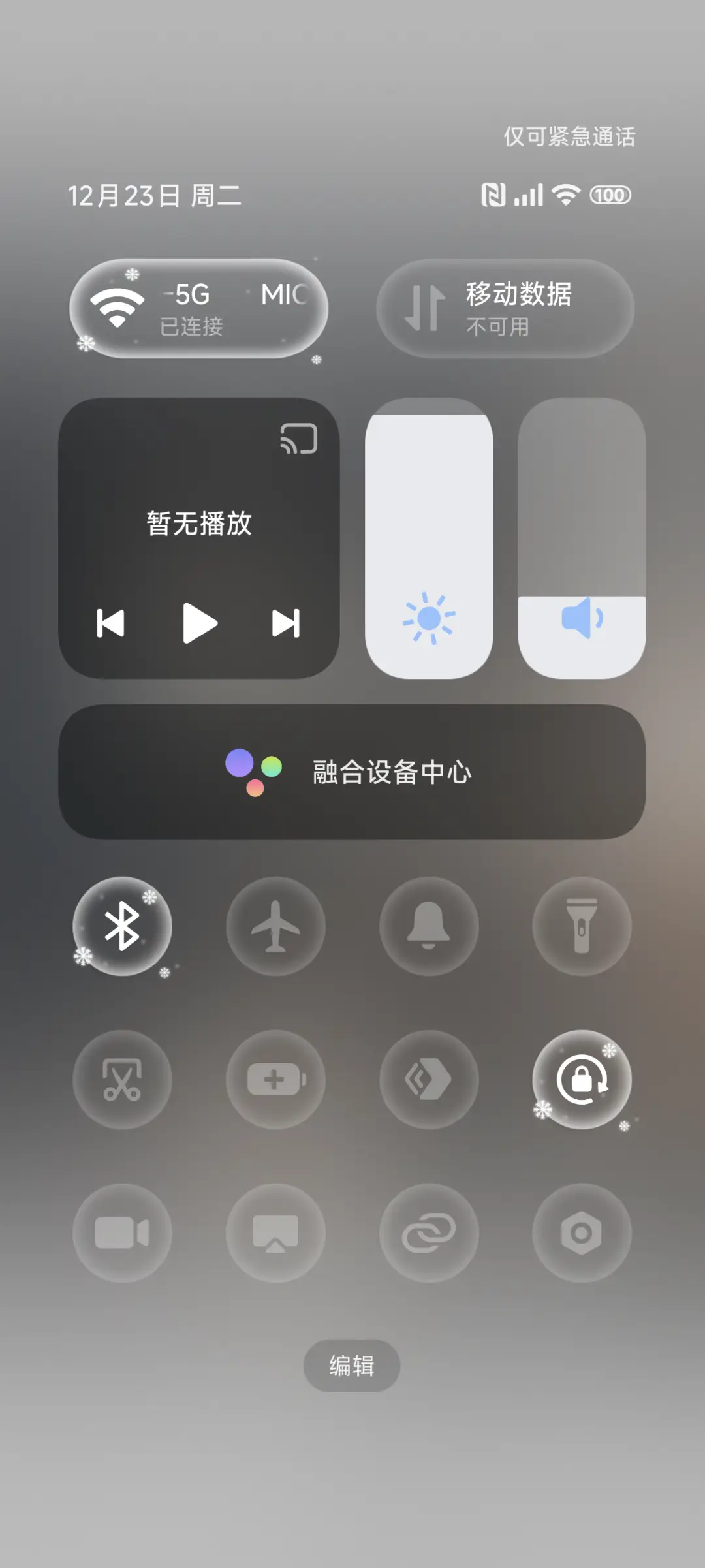Open the Screen recorder camcorder icon
705x1568 pixels.
(x=122, y=1234)
